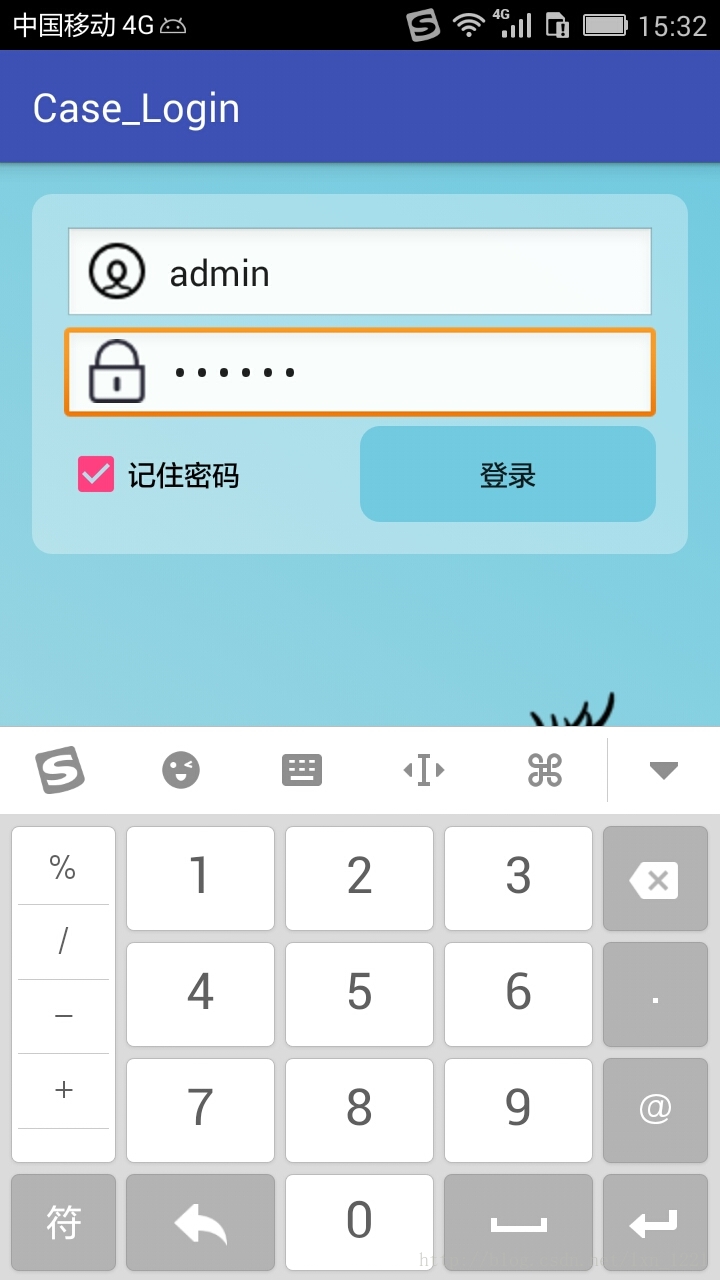The height and width of the screenshot is (1280, 720).
Task: Tap the keyboard backspace key
Action: 655,880
